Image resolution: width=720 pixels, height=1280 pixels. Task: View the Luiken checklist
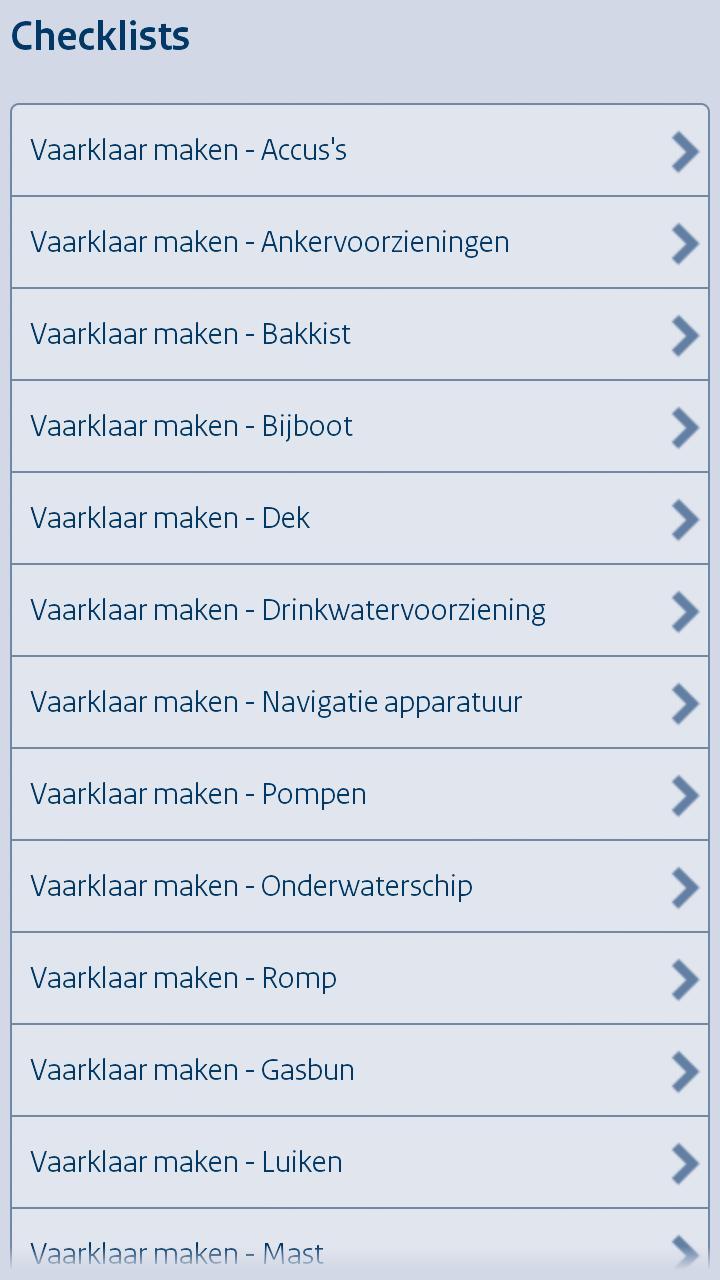pos(186,1162)
